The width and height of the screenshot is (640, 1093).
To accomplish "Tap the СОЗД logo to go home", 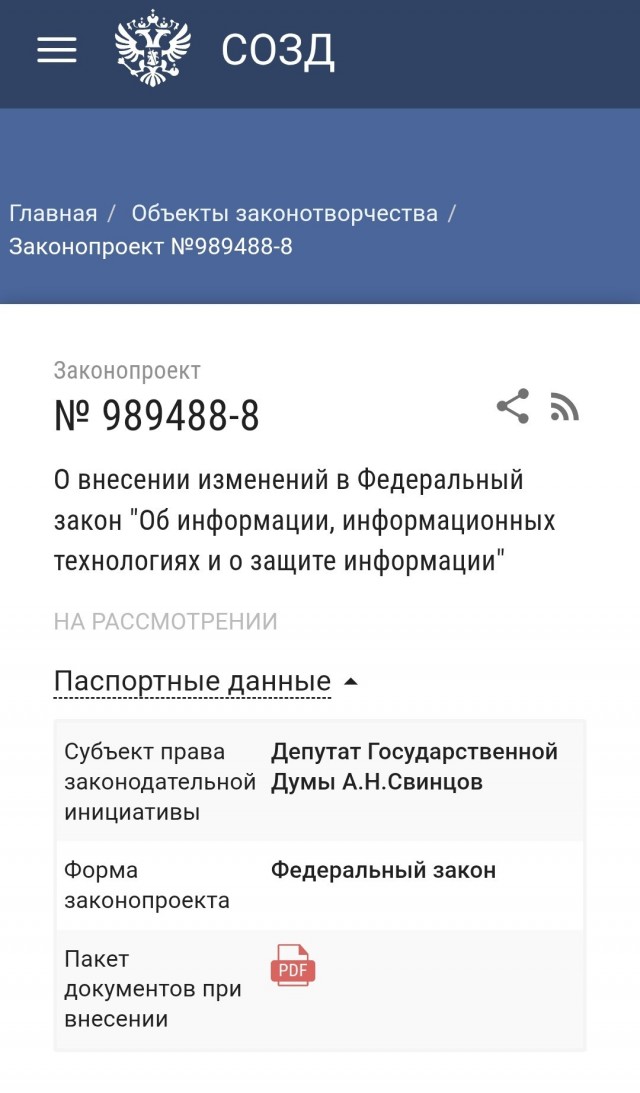I will tap(224, 49).
